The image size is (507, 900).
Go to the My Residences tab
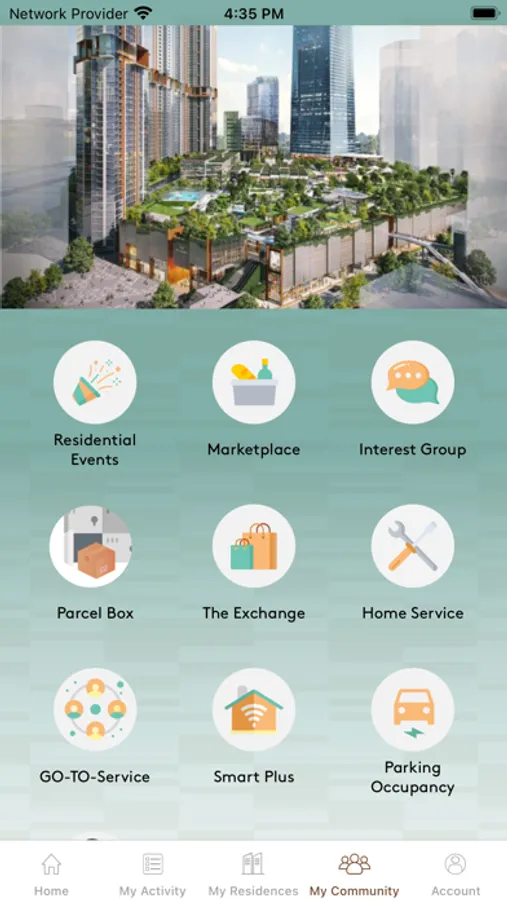253,874
